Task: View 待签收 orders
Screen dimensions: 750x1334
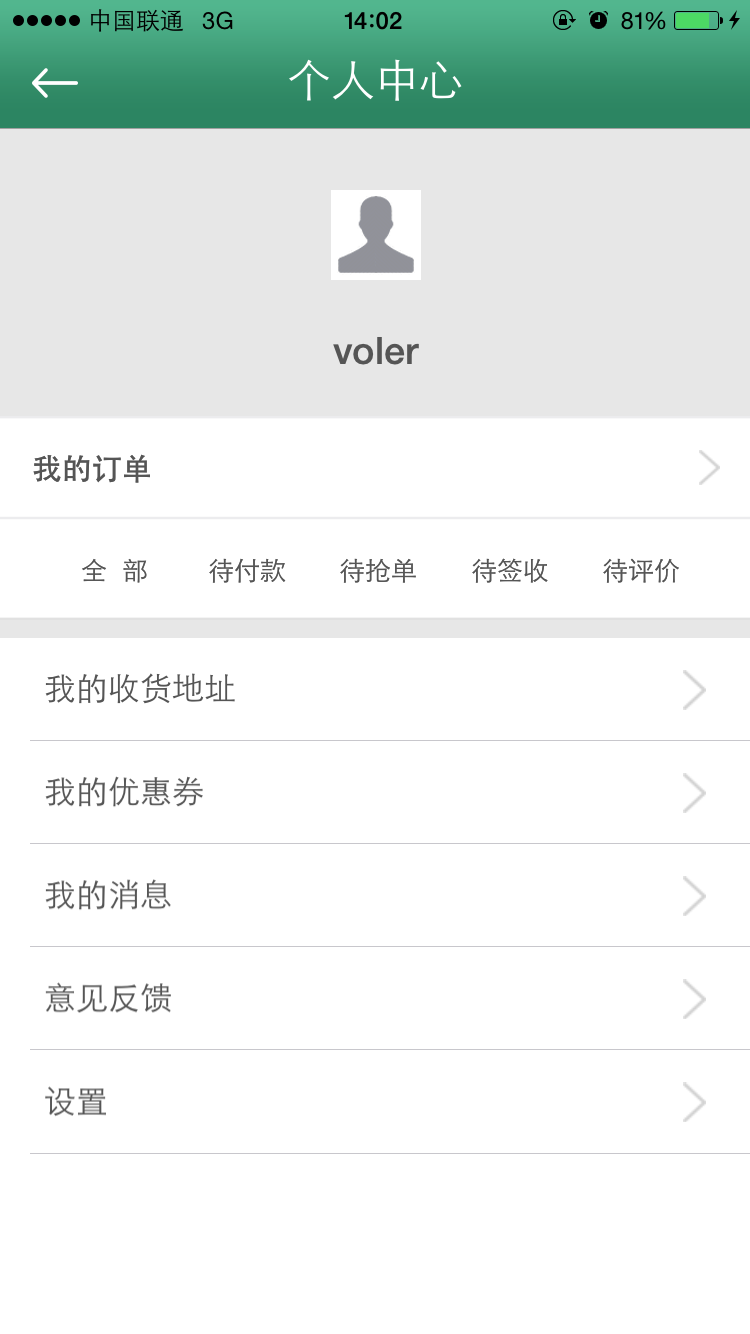Action: [510, 571]
